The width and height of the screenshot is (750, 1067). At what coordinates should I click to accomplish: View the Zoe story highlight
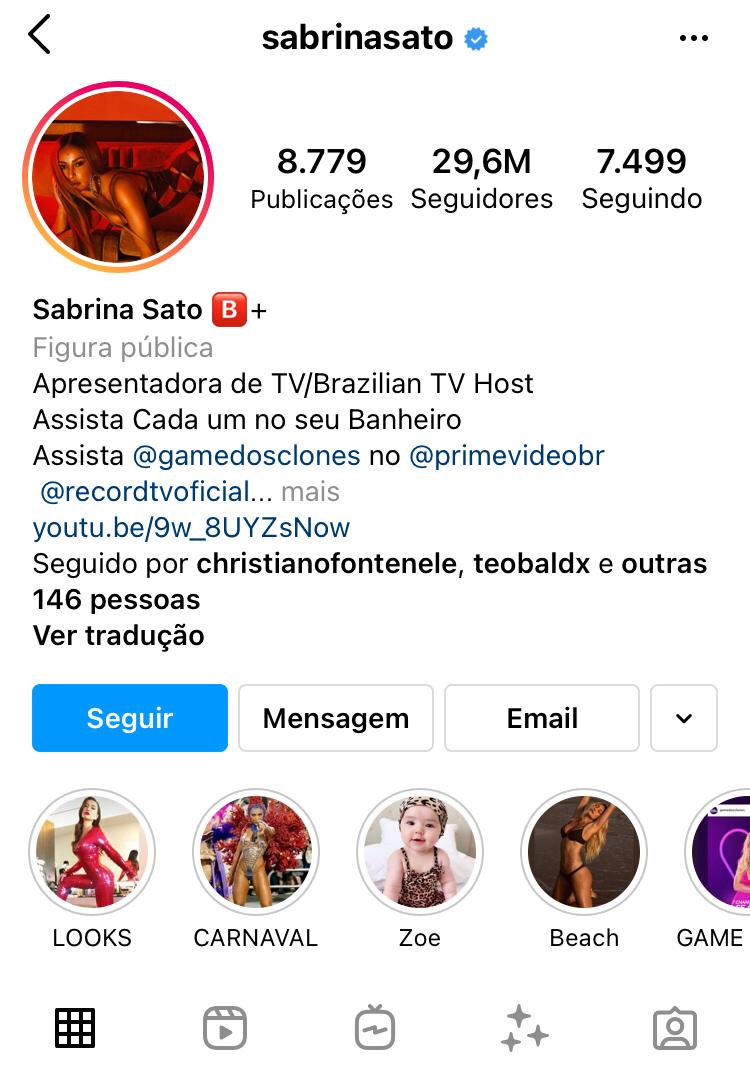pos(420,852)
